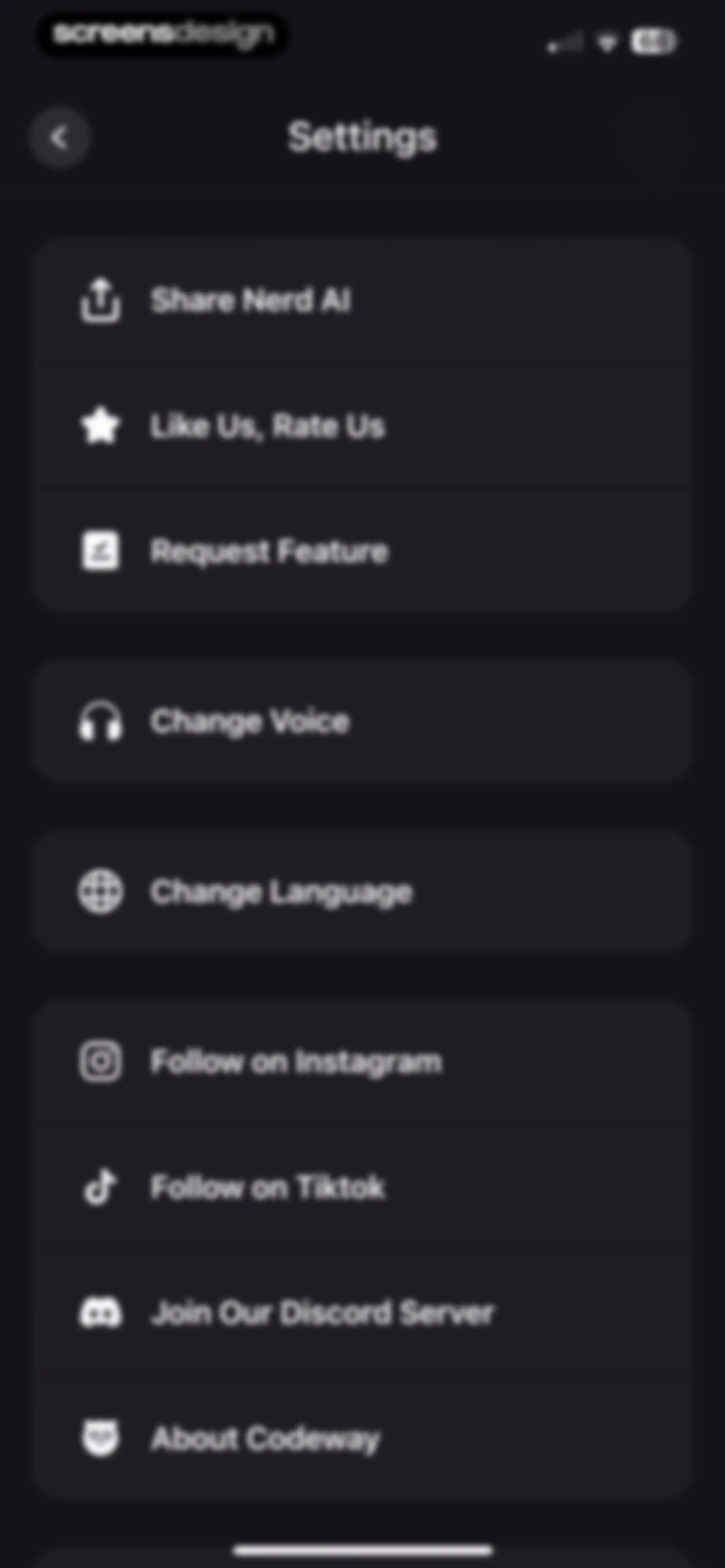Tap Follow on Tiktok
The width and height of the screenshot is (725, 1568).
coord(363,1187)
